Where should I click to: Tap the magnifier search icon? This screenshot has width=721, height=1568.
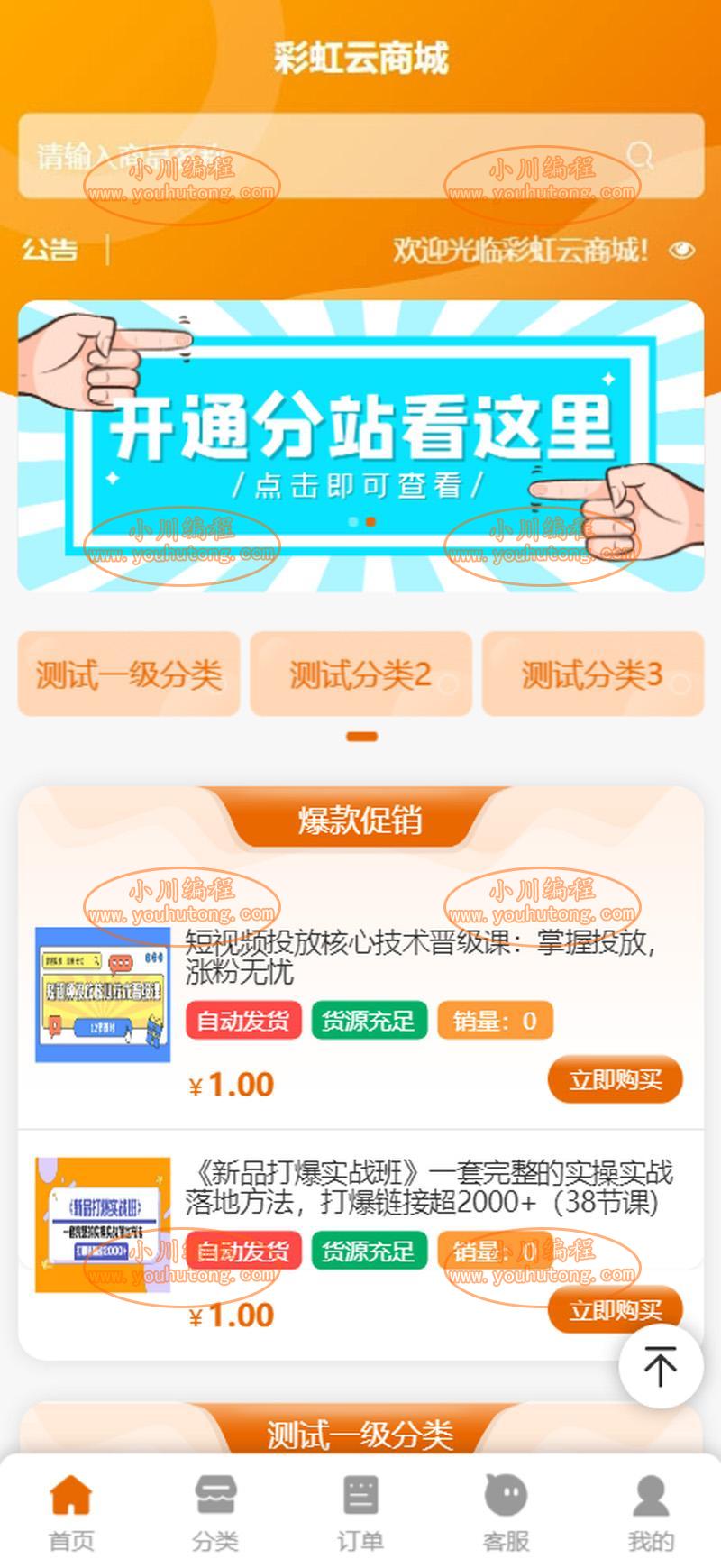640,156
